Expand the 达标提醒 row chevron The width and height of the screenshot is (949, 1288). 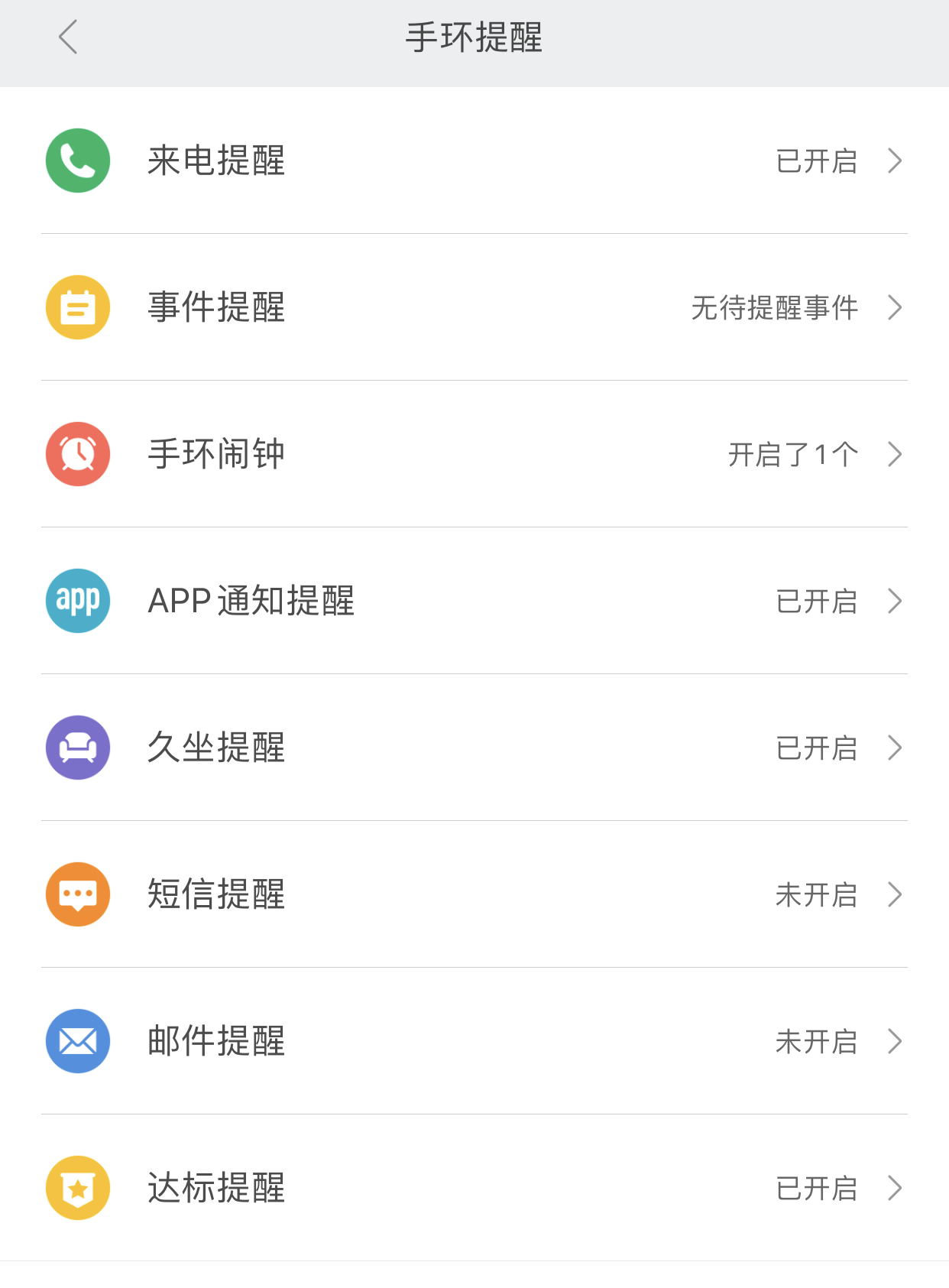894,1188
